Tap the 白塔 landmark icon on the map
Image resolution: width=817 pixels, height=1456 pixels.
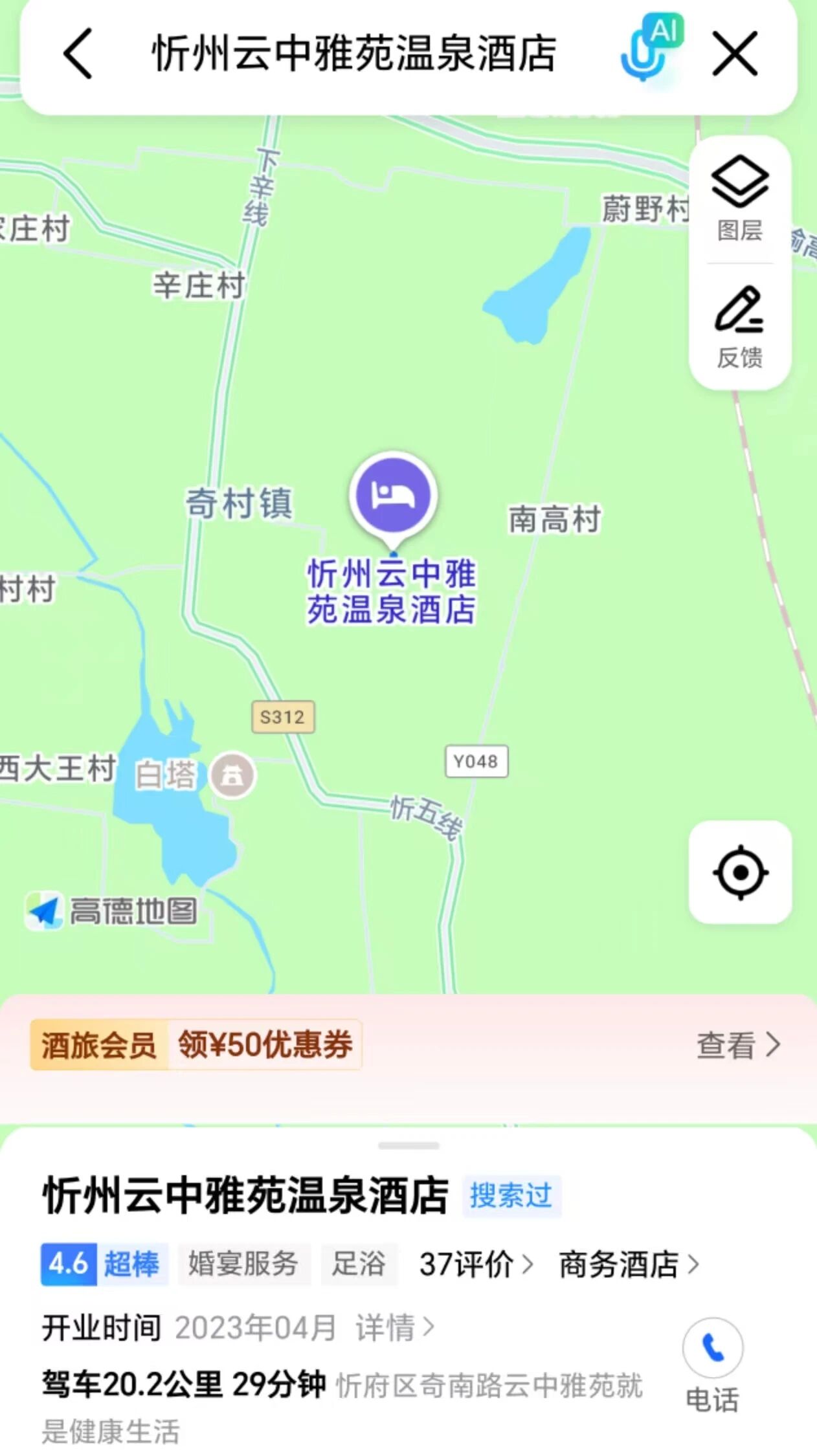tap(232, 775)
